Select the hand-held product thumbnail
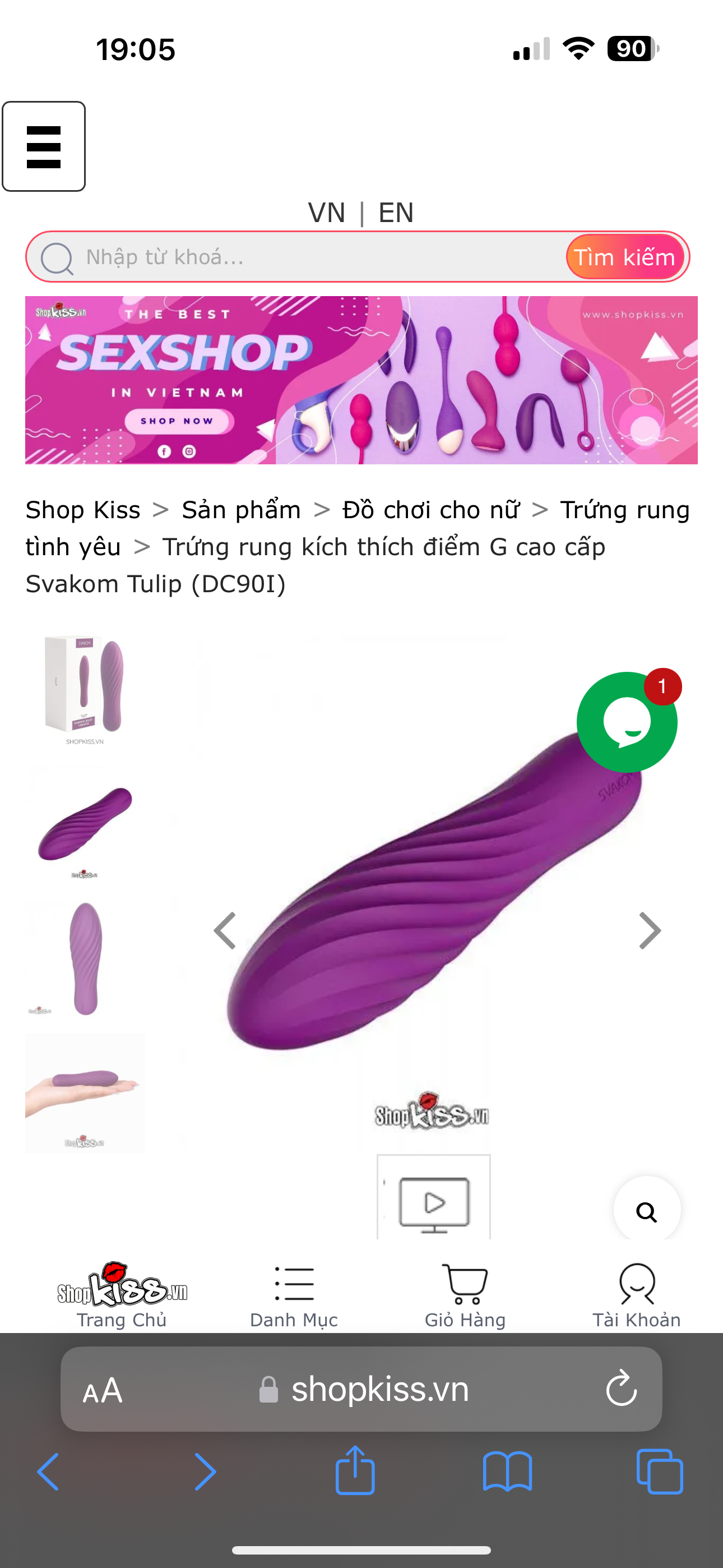This screenshot has width=723, height=1568. tap(85, 1092)
